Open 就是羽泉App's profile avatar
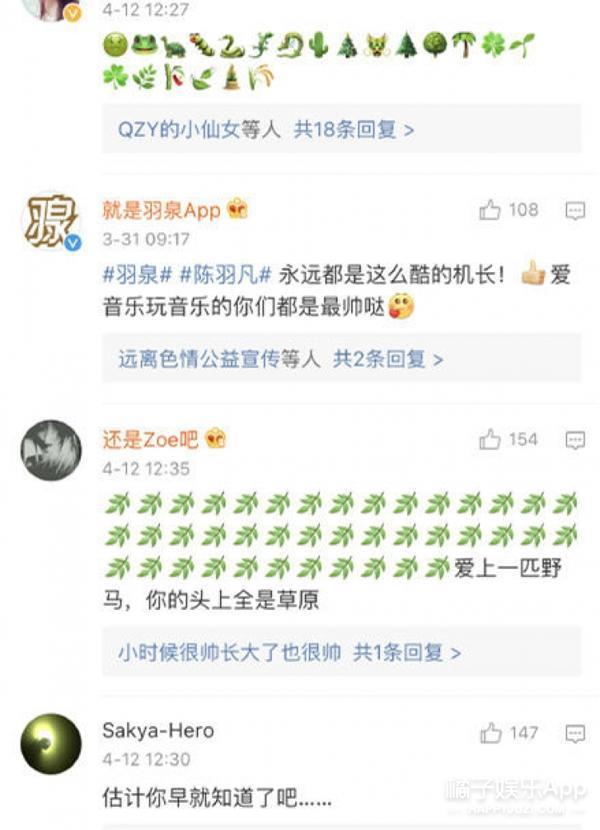The height and width of the screenshot is (830, 600). pyautogui.click(x=50, y=220)
